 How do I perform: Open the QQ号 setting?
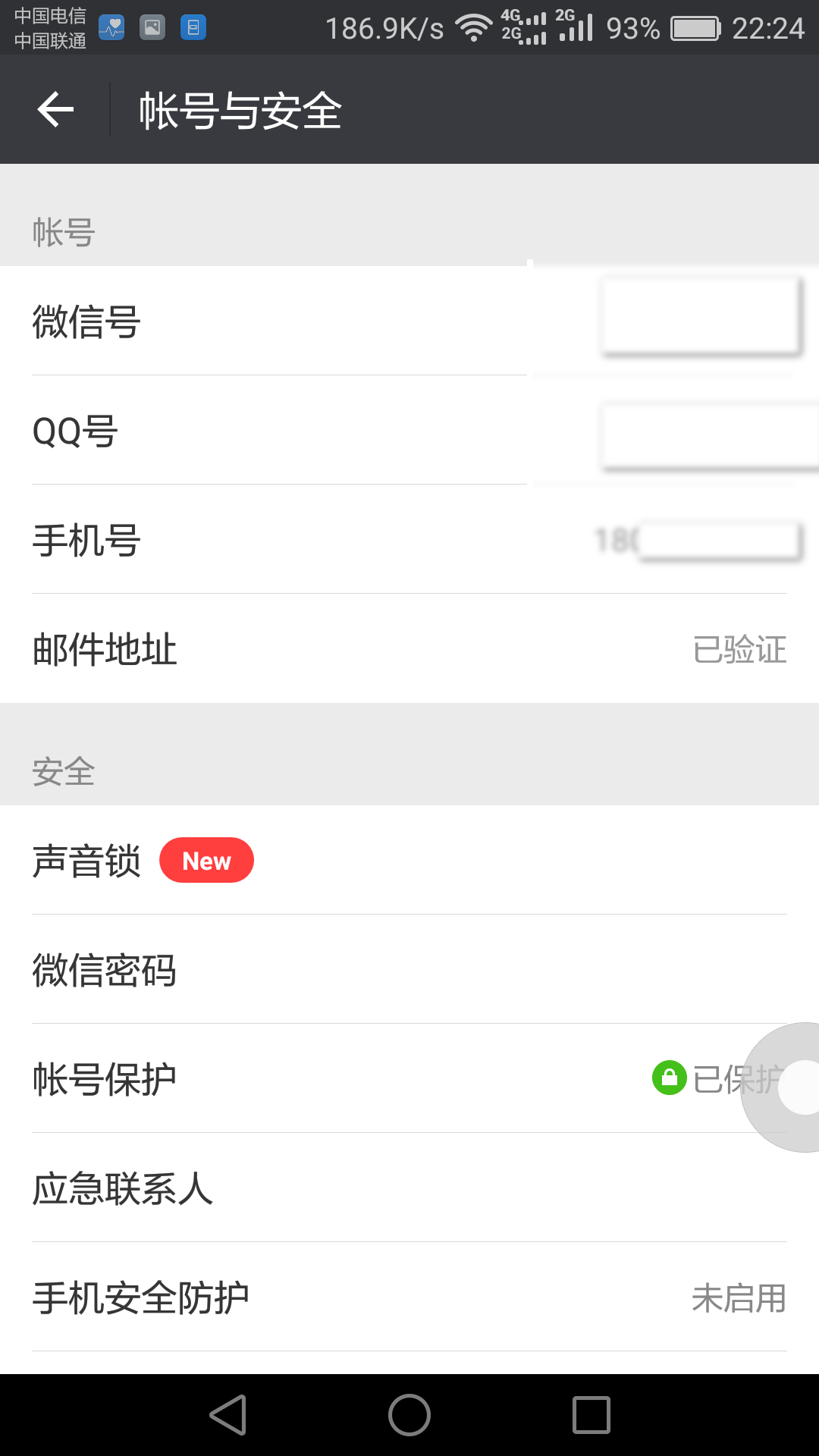click(x=409, y=429)
